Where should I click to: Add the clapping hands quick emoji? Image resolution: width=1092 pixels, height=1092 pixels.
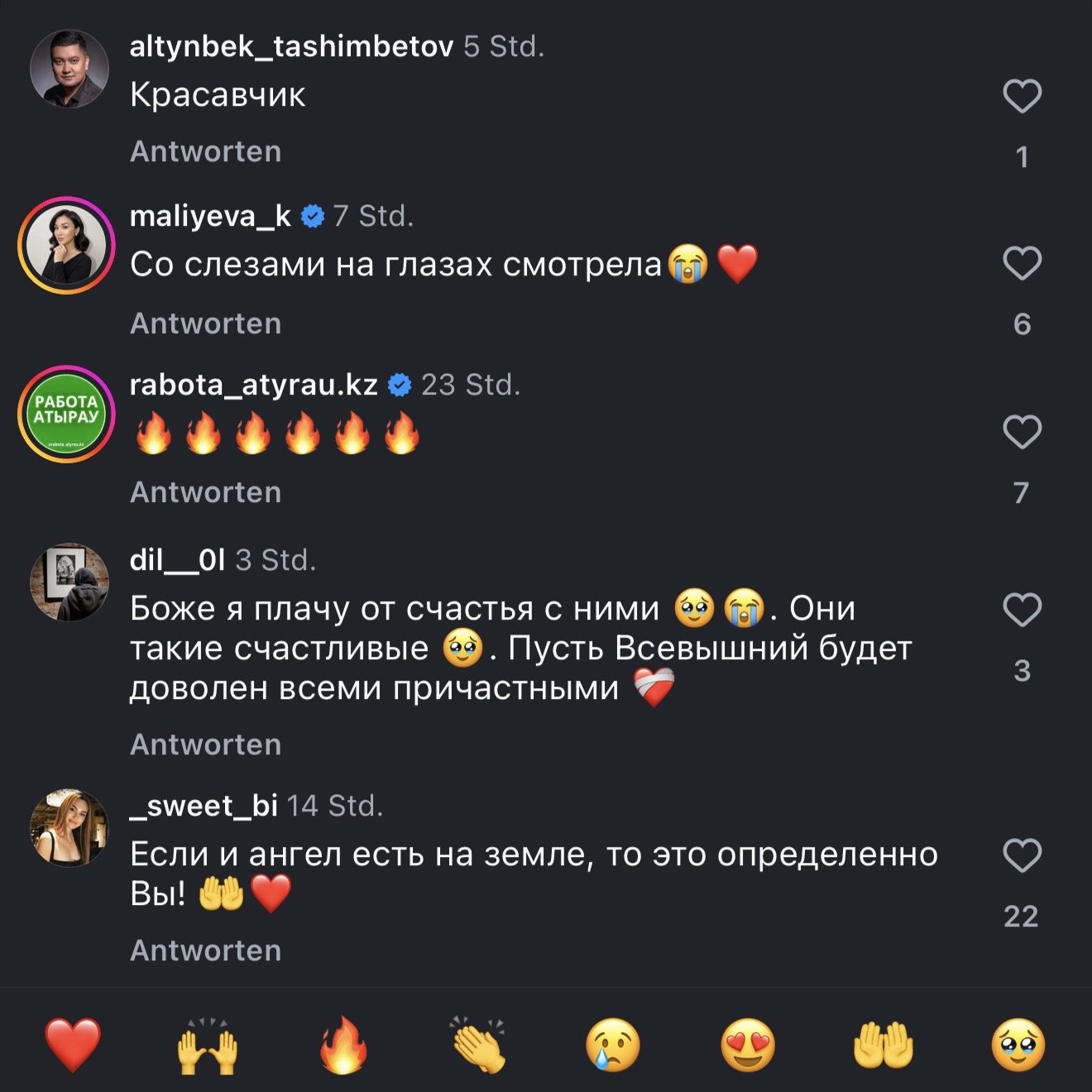(x=479, y=1045)
